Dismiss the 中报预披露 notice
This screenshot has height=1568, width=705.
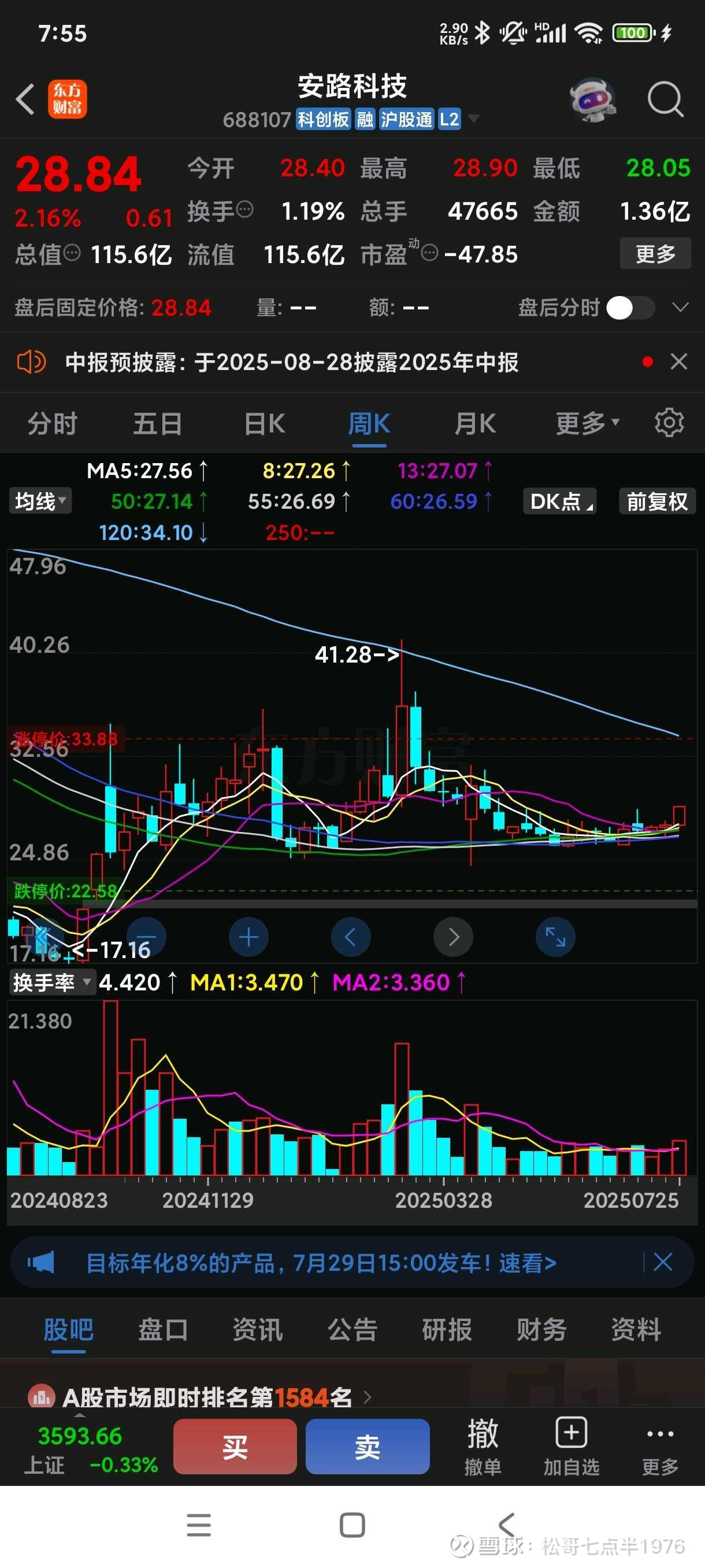tap(678, 361)
